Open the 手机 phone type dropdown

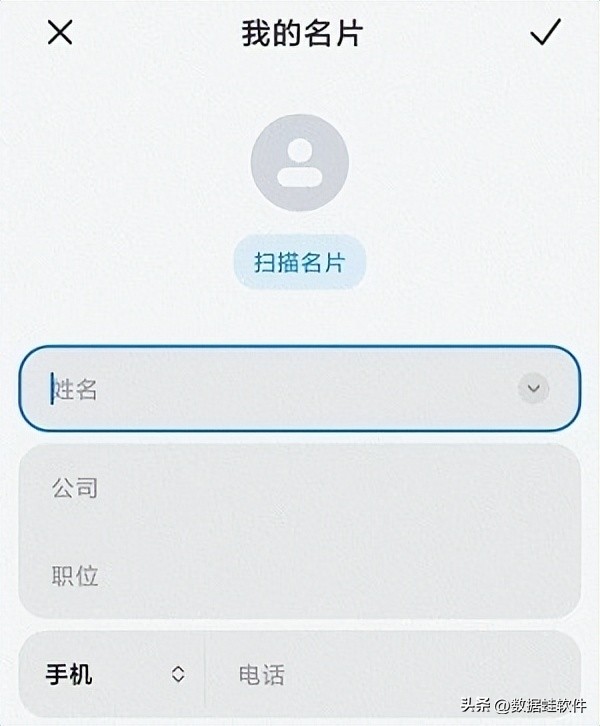115,674
